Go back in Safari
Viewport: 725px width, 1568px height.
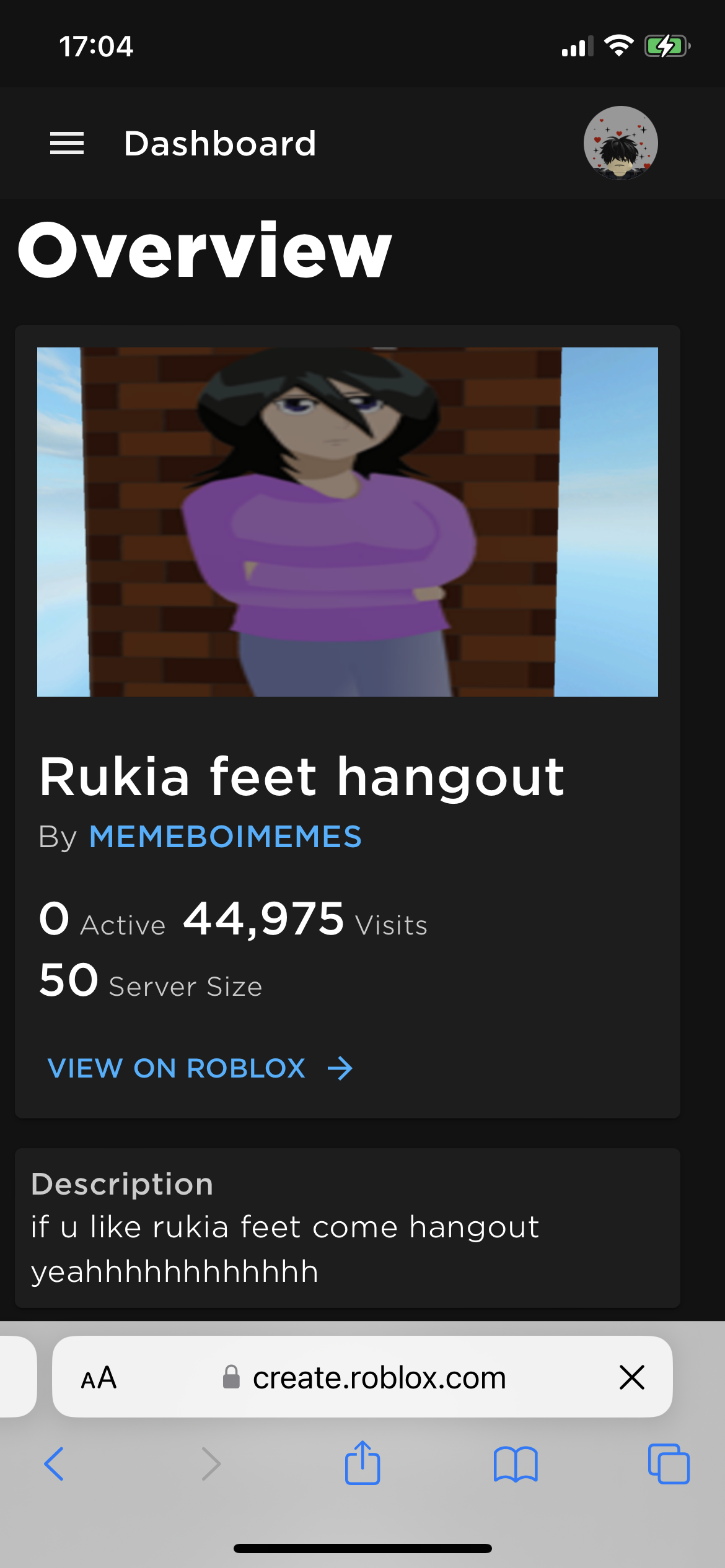click(54, 1464)
